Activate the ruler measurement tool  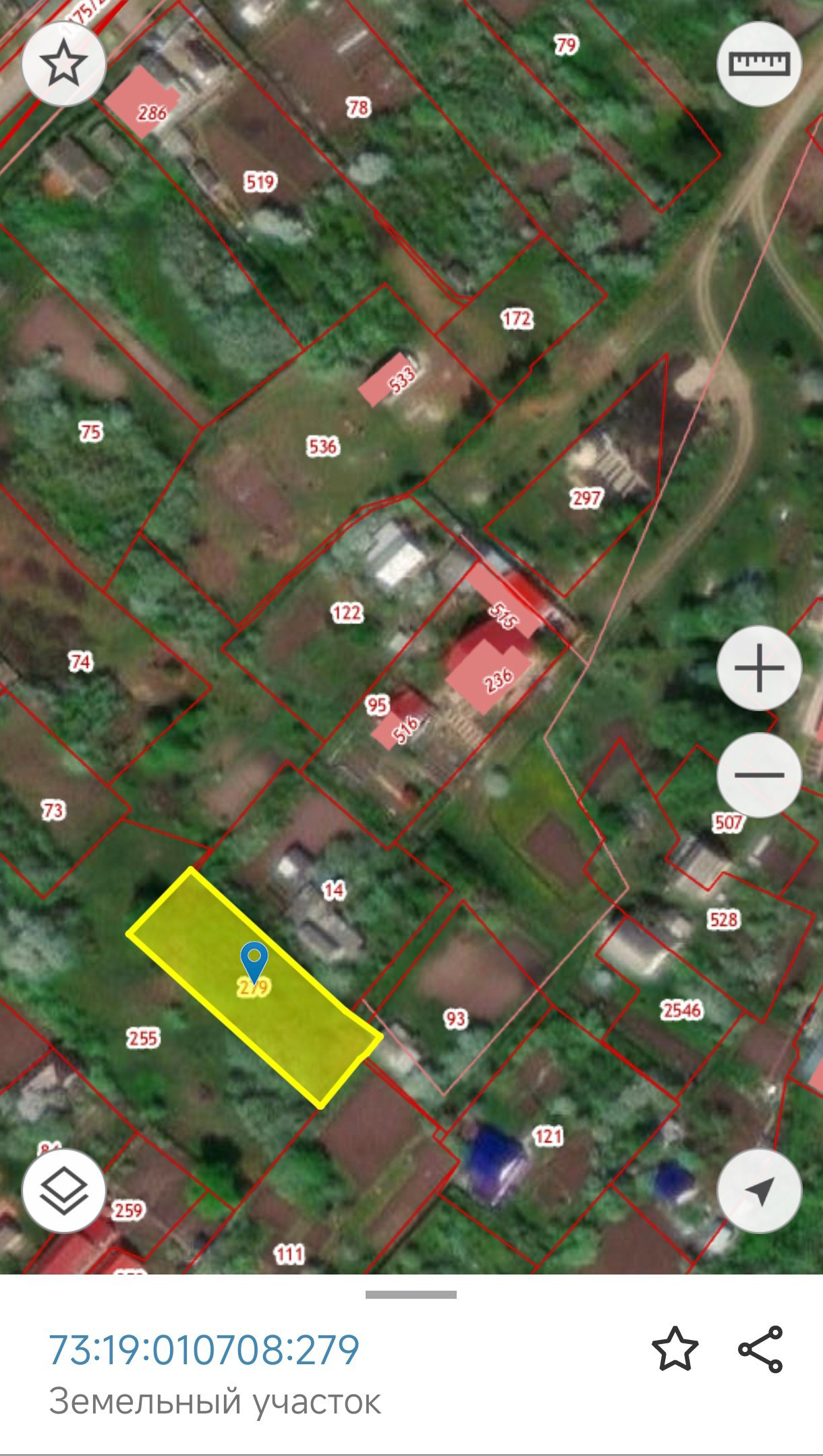pyautogui.click(x=759, y=64)
